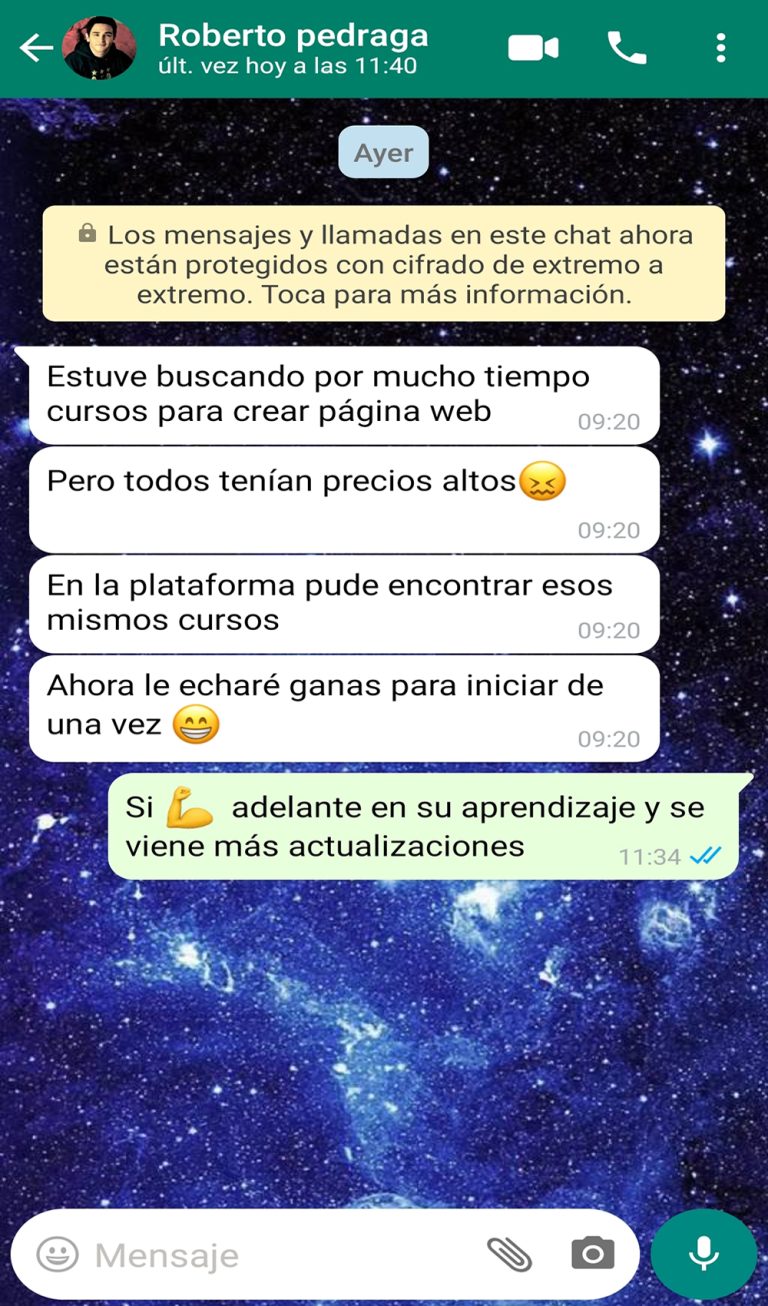Open the camera from message bar
Viewport: 768px width, 1306px height.
pyautogui.click(x=592, y=1253)
